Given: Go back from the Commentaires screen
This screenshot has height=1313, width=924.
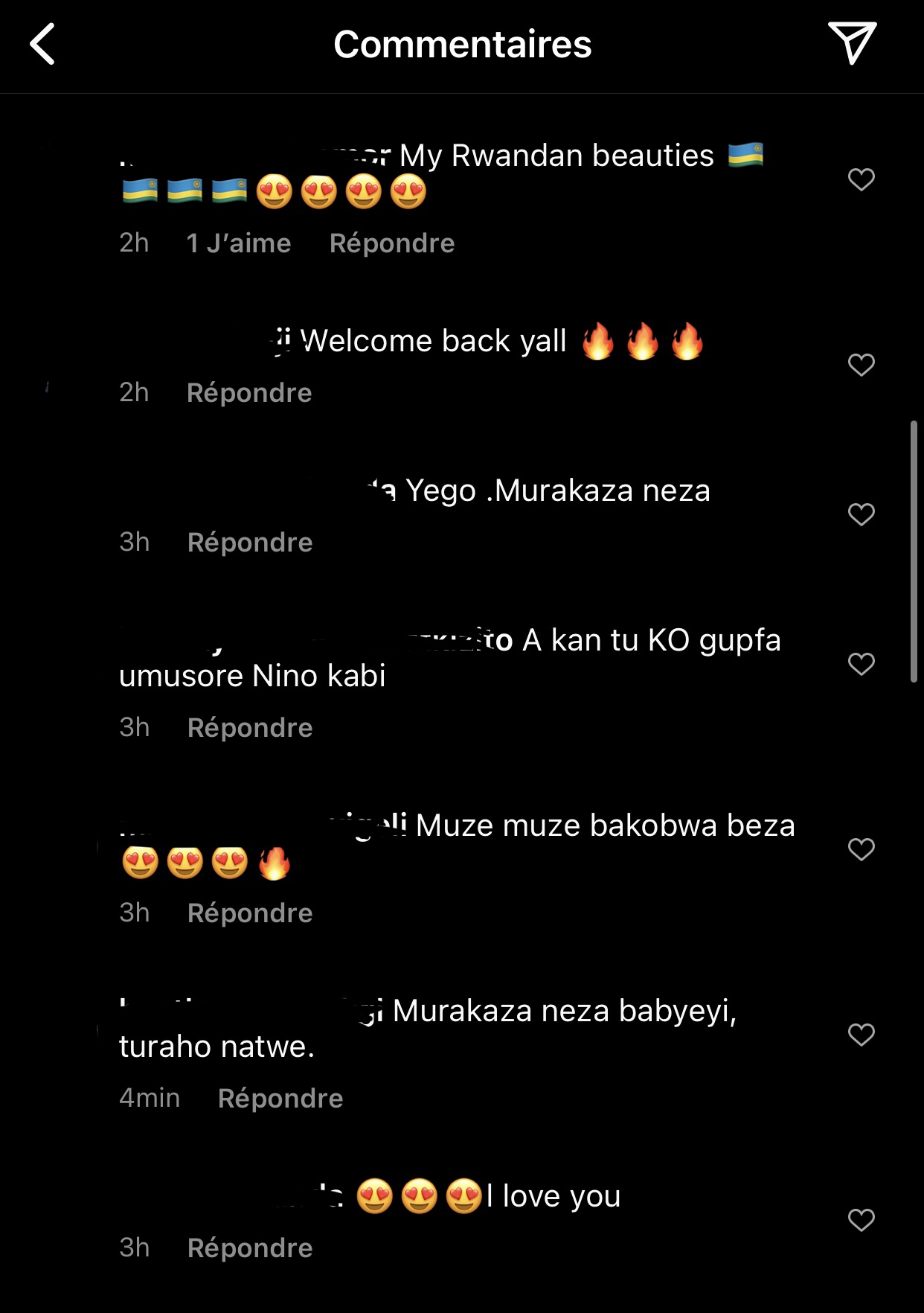Looking at the screenshot, I should coord(43,45).
